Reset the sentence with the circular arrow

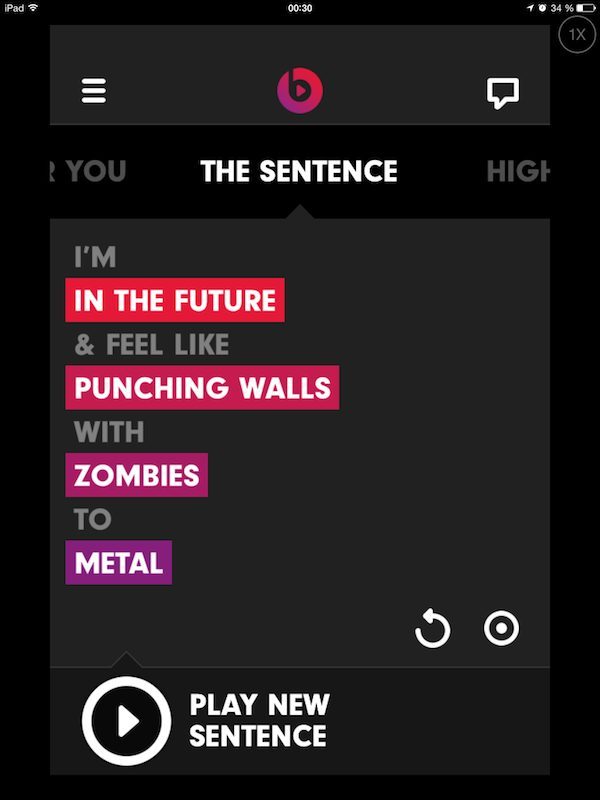433,630
